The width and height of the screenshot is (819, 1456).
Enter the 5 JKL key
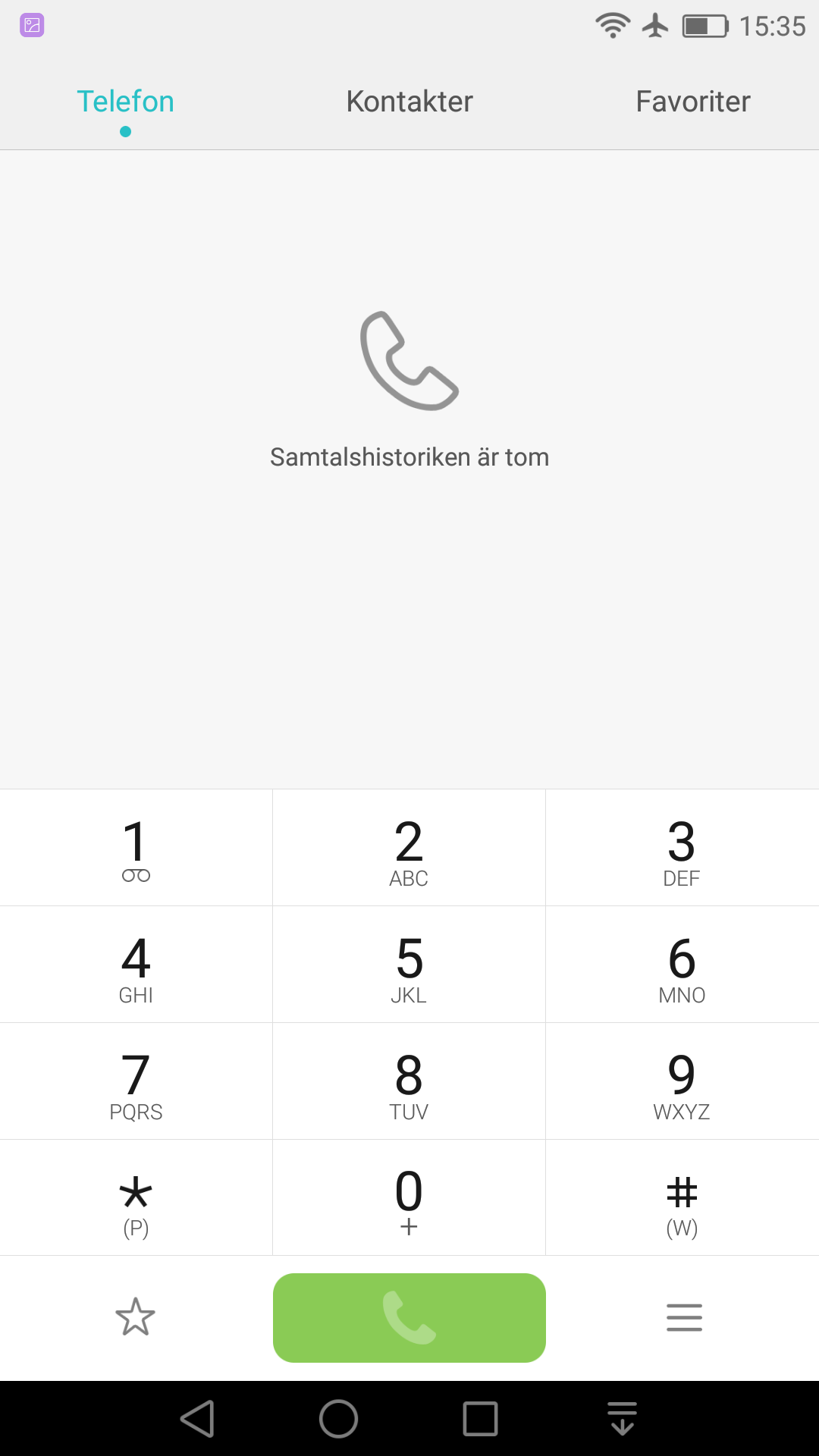(x=409, y=965)
